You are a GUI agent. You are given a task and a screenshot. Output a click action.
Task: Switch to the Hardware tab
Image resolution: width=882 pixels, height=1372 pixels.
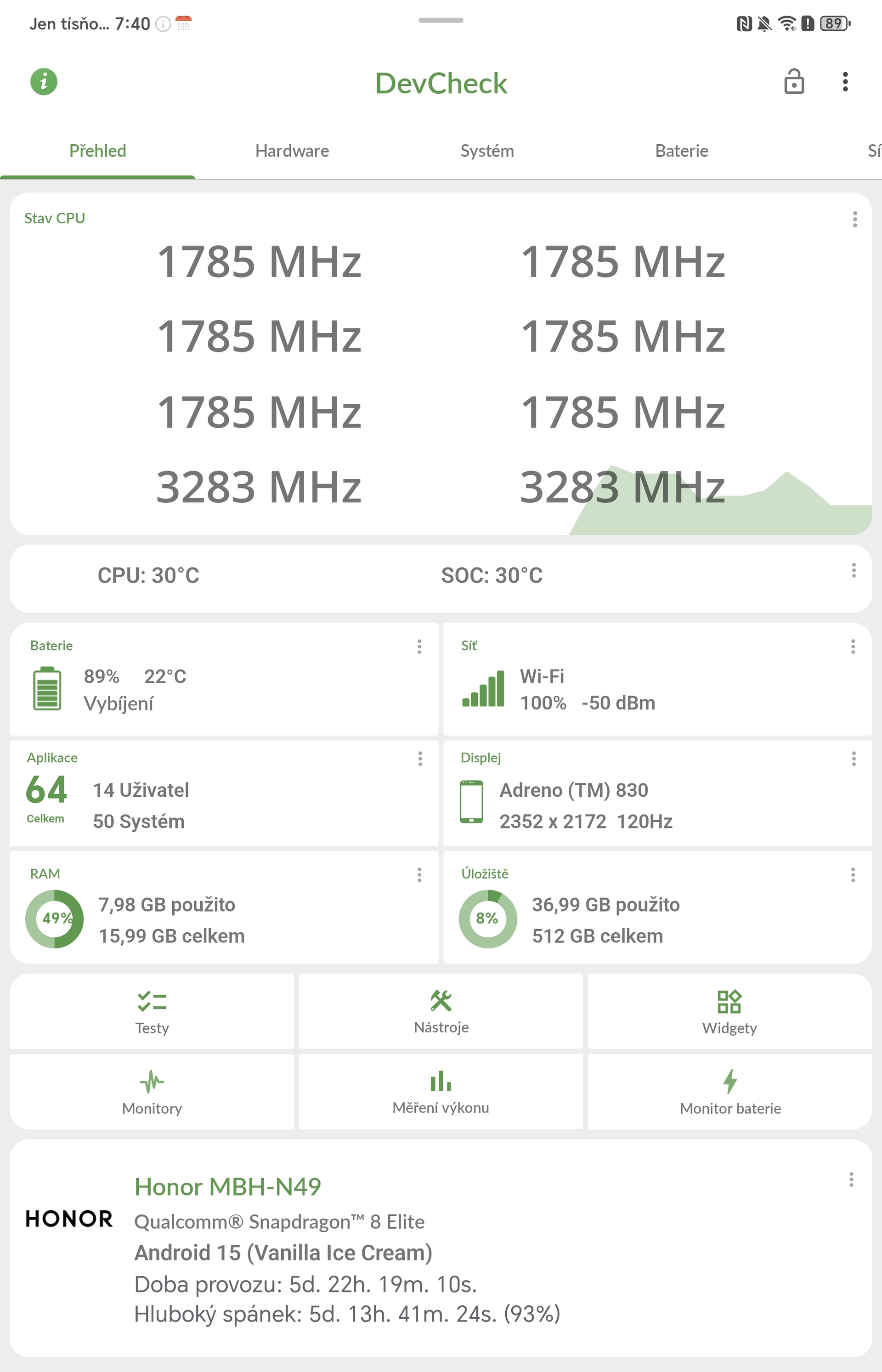[292, 151]
